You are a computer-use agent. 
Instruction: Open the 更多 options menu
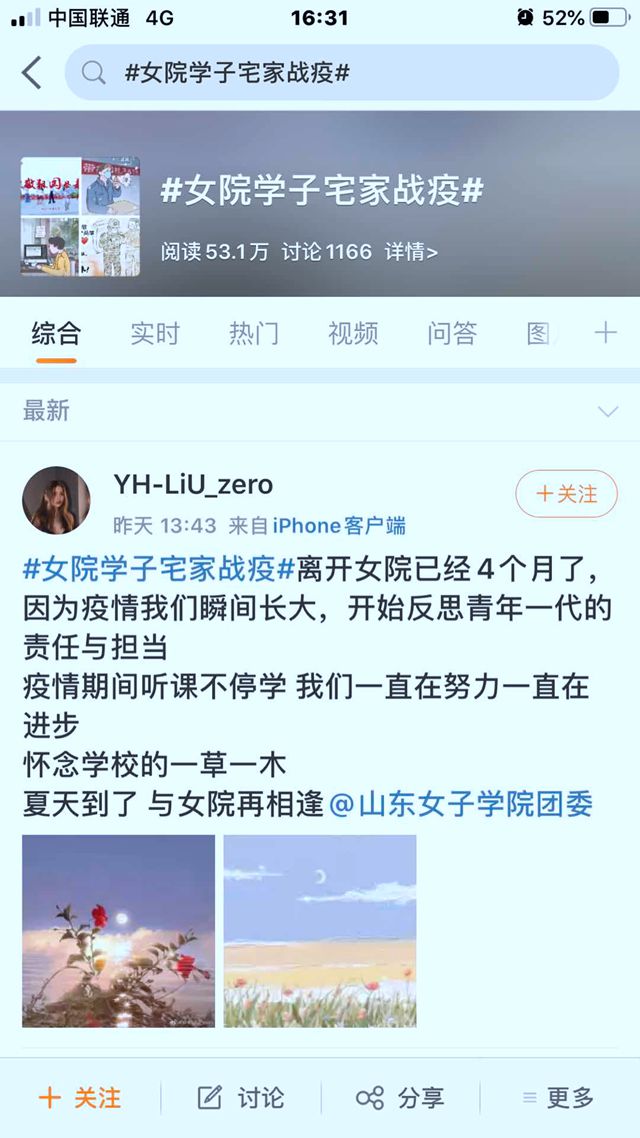point(558,1098)
